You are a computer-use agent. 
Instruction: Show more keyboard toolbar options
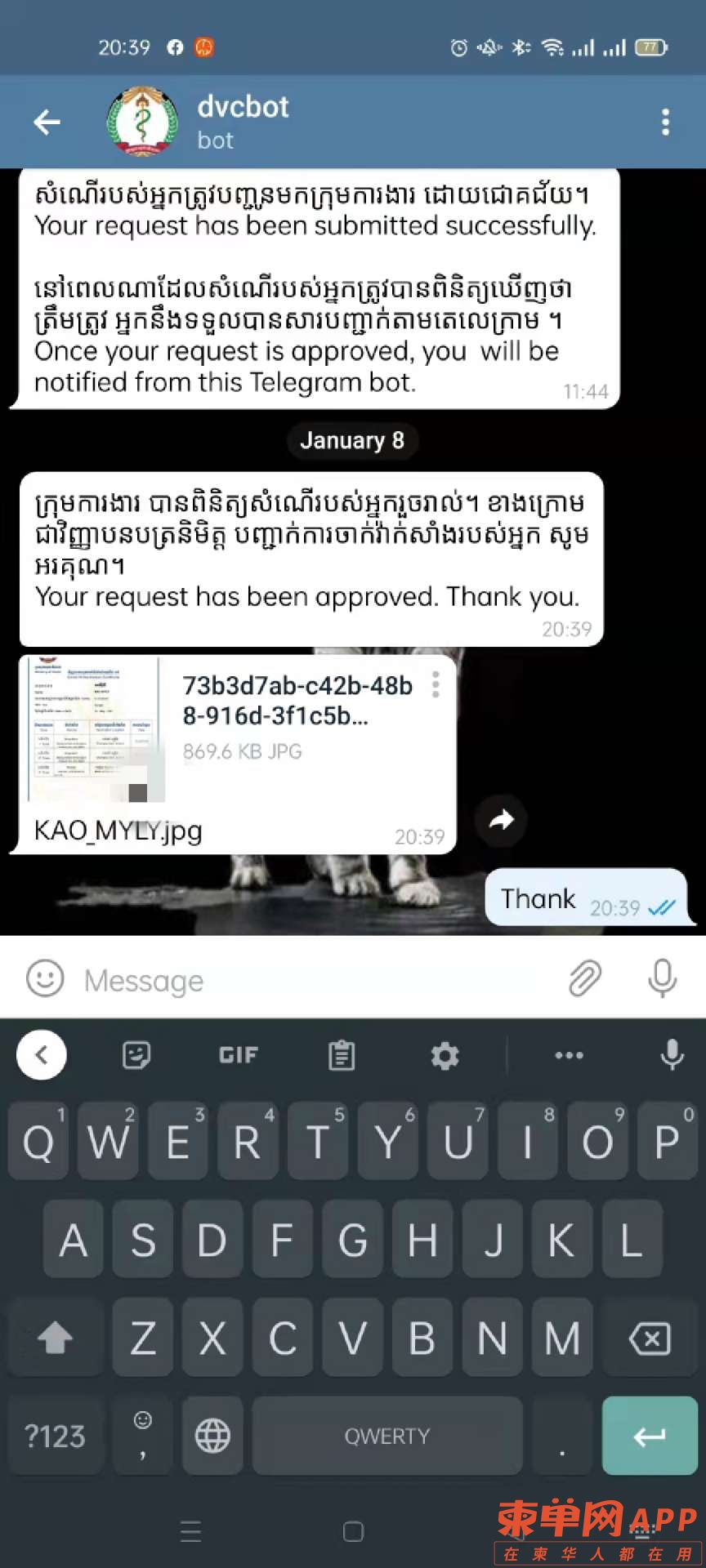(x=569, y=1055)
